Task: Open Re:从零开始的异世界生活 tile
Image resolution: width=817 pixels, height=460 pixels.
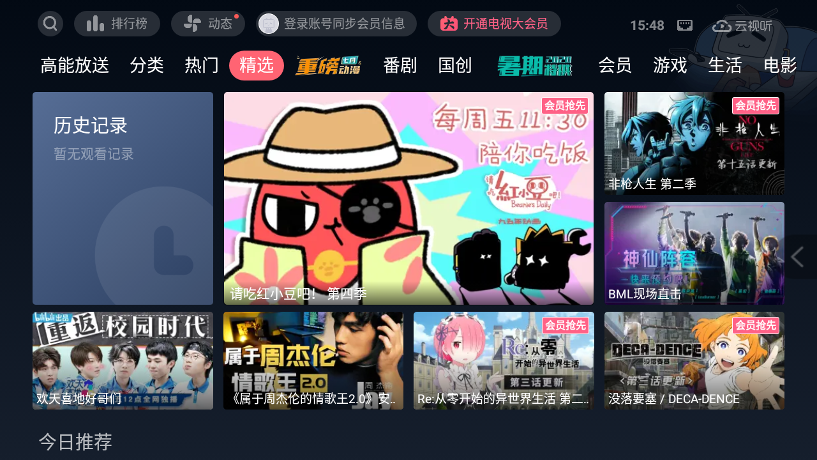Action: 503,360
